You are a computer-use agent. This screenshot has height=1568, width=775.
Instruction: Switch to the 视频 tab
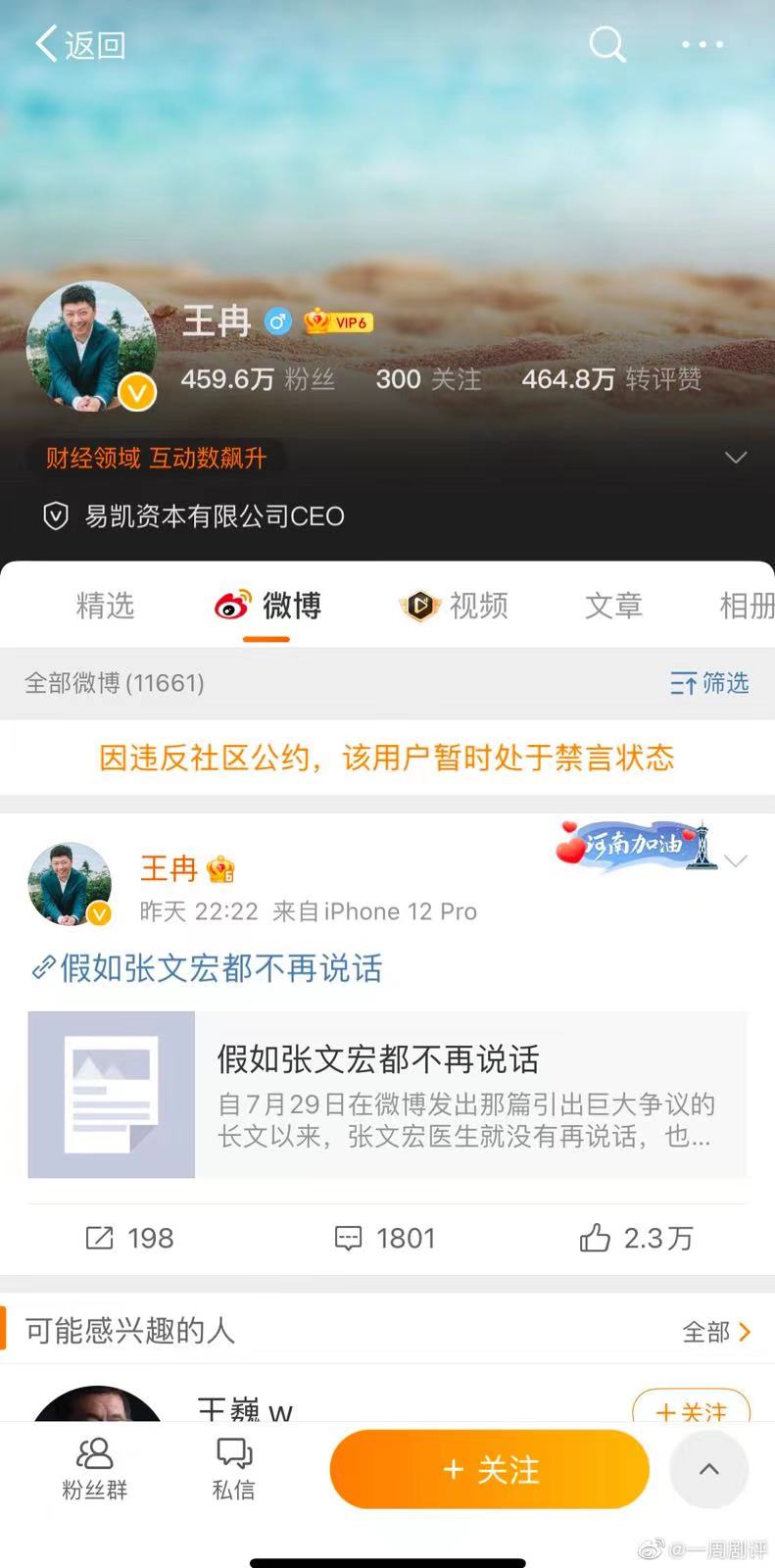(x=455, y=606)
